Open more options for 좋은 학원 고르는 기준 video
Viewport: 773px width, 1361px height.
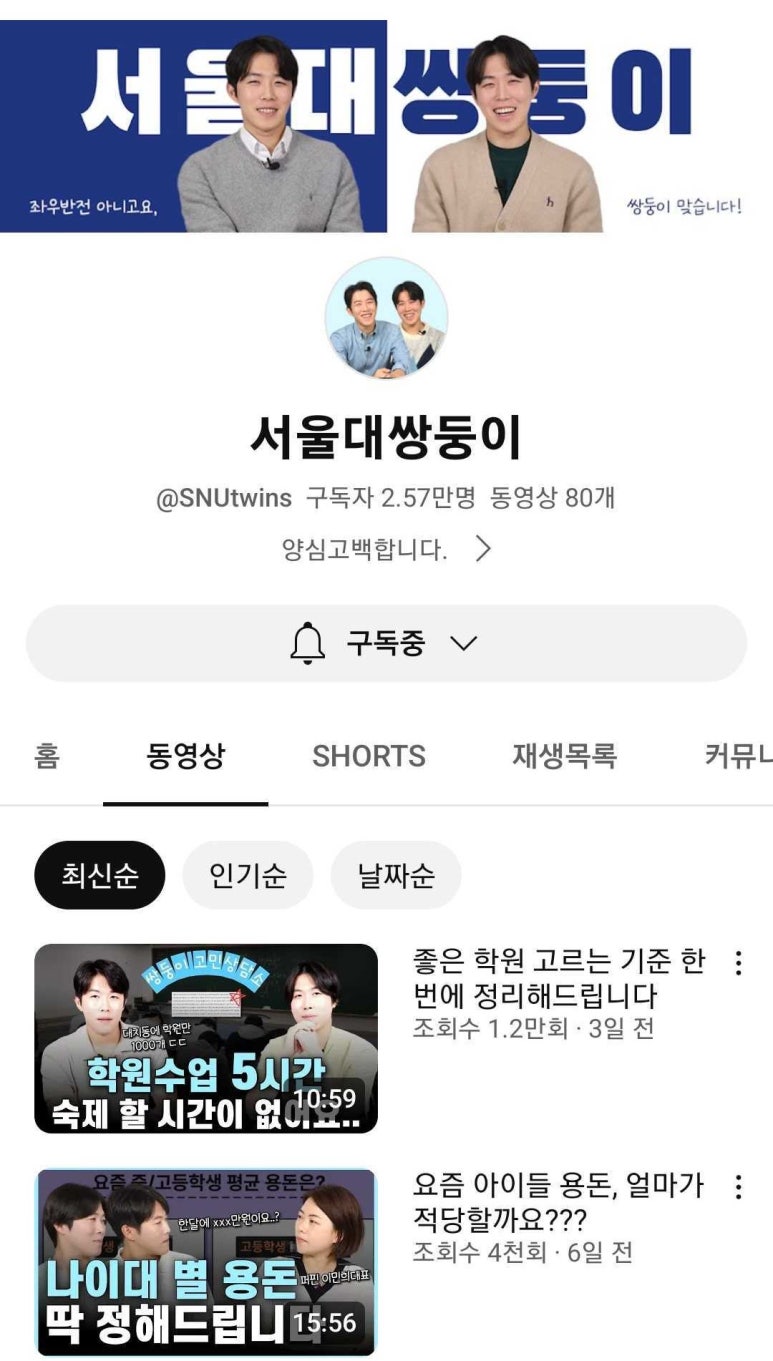tap(738, 963)
